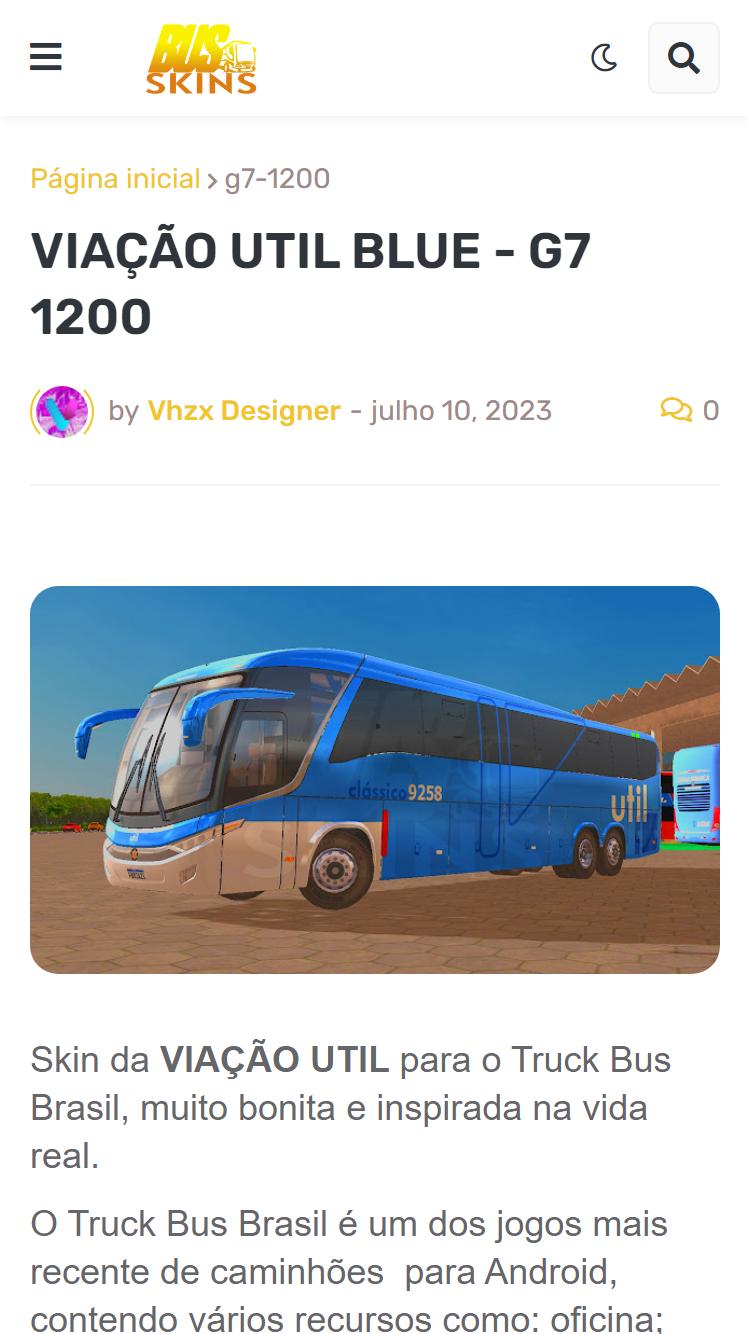Jump to the comments count
Viewport: 750px width, 1334px height.
[690, 411]
